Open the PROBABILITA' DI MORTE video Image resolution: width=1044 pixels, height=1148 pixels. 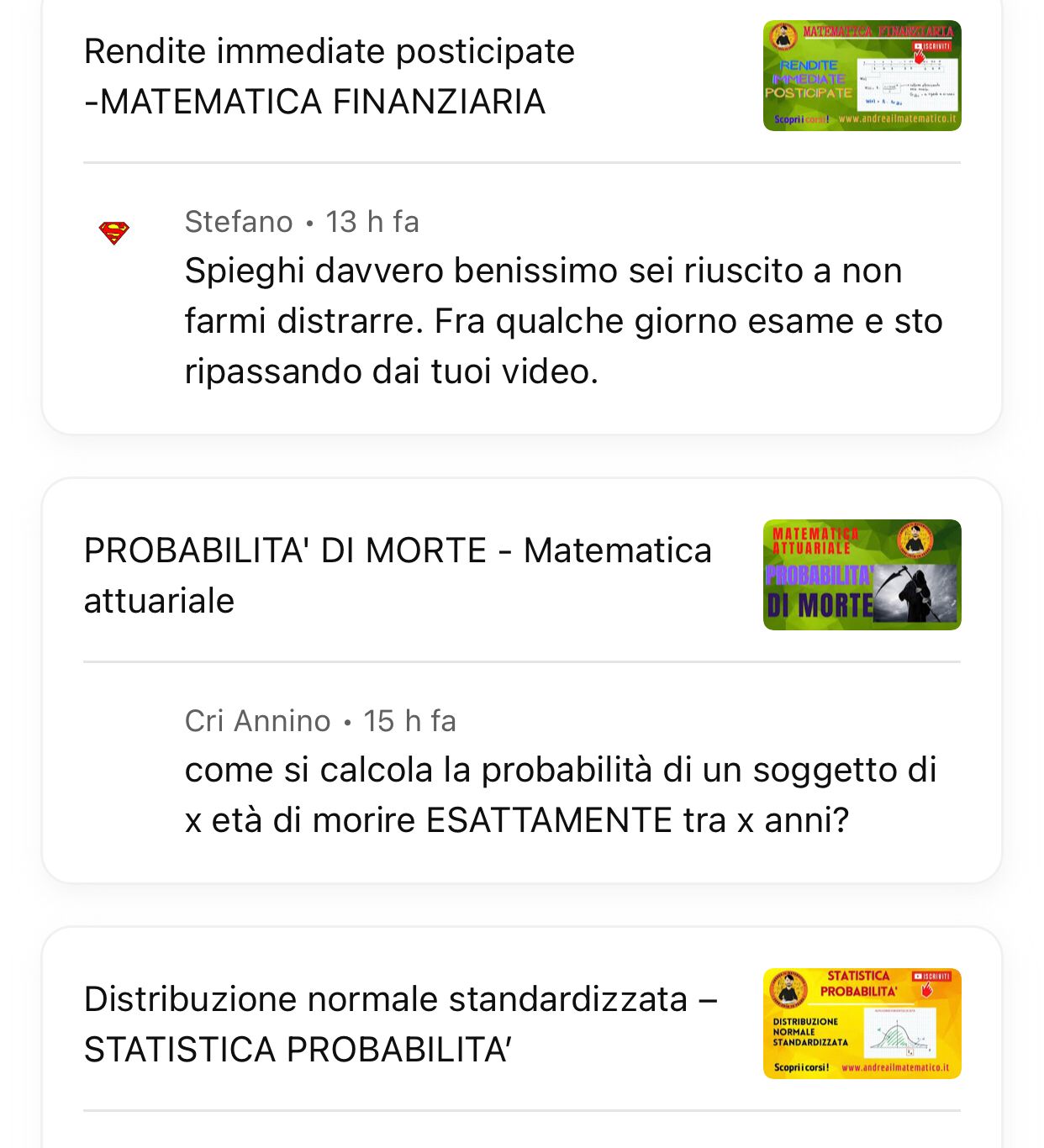point(398,576)
